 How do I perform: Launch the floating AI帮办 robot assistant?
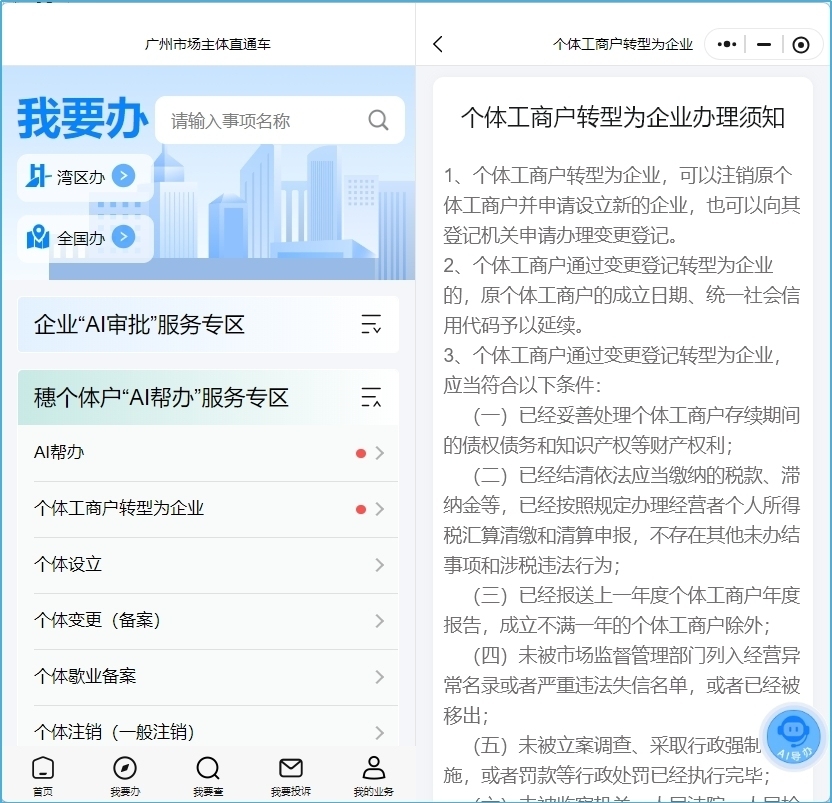[x=792, y=738]
